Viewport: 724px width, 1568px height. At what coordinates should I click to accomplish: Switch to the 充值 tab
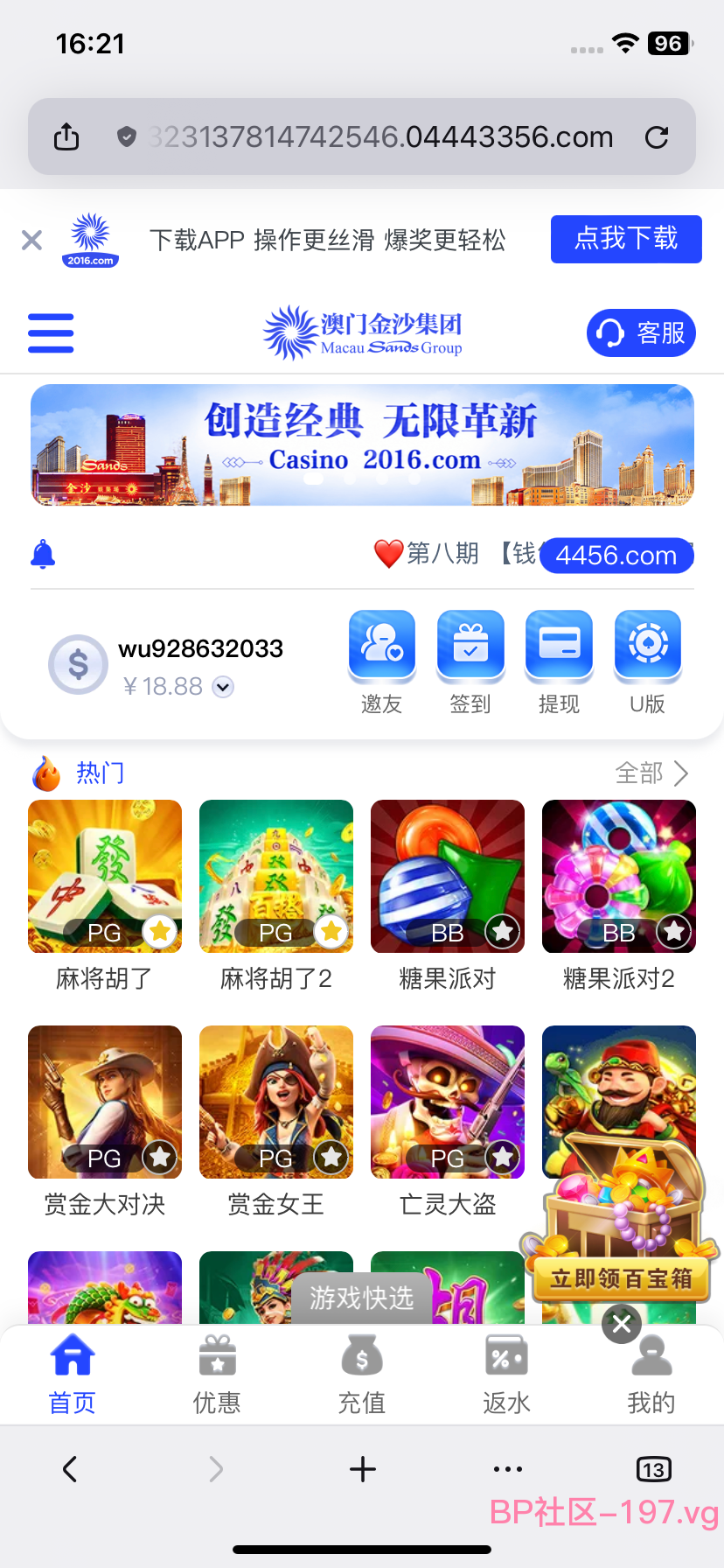(362, 1375)
